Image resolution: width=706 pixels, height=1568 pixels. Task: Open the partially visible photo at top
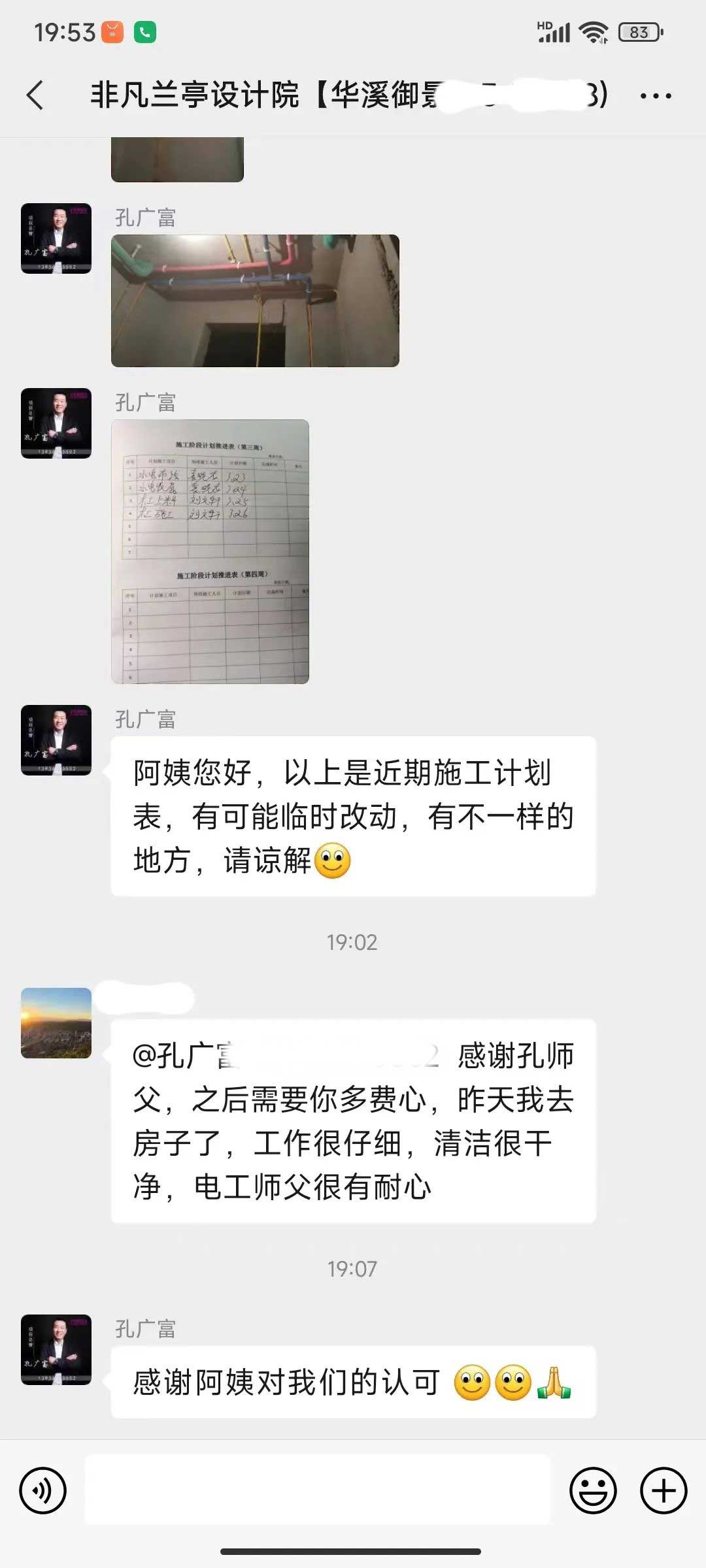pyautogui.click(x=177, y=159)
